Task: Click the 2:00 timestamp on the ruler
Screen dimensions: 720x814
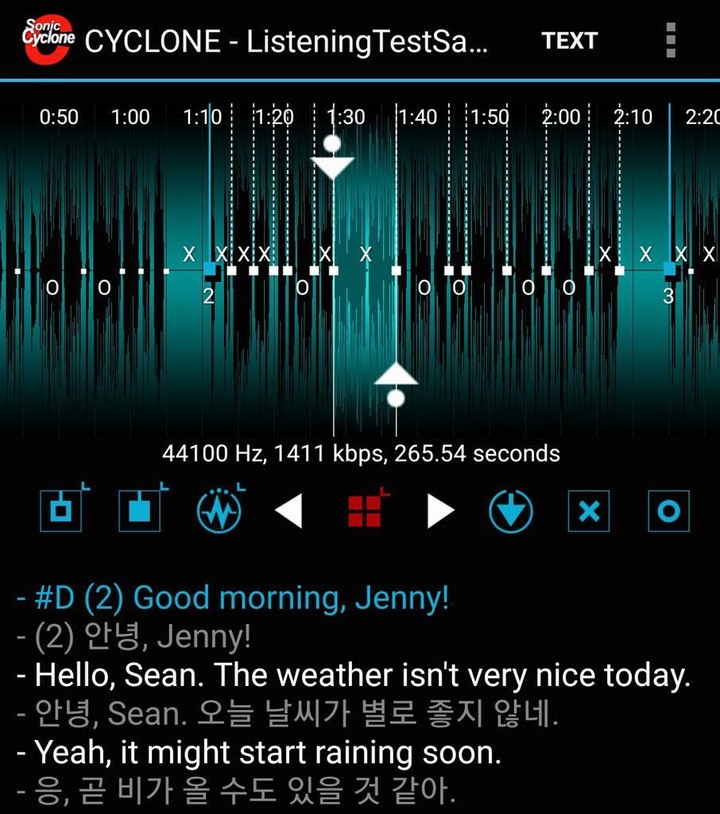Action: pos(559,117)
